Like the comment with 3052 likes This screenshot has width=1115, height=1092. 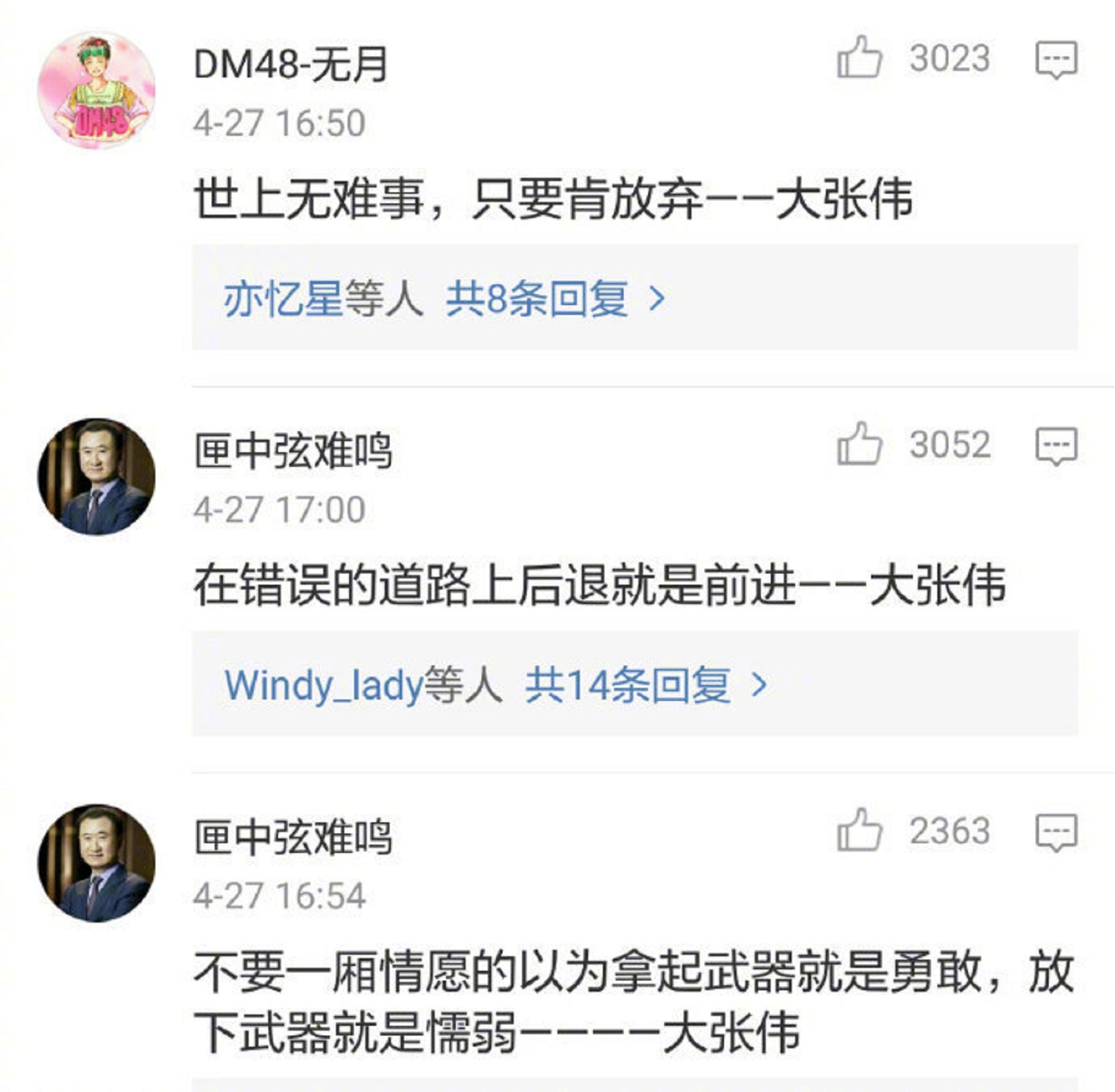click(x=859, y=444)
